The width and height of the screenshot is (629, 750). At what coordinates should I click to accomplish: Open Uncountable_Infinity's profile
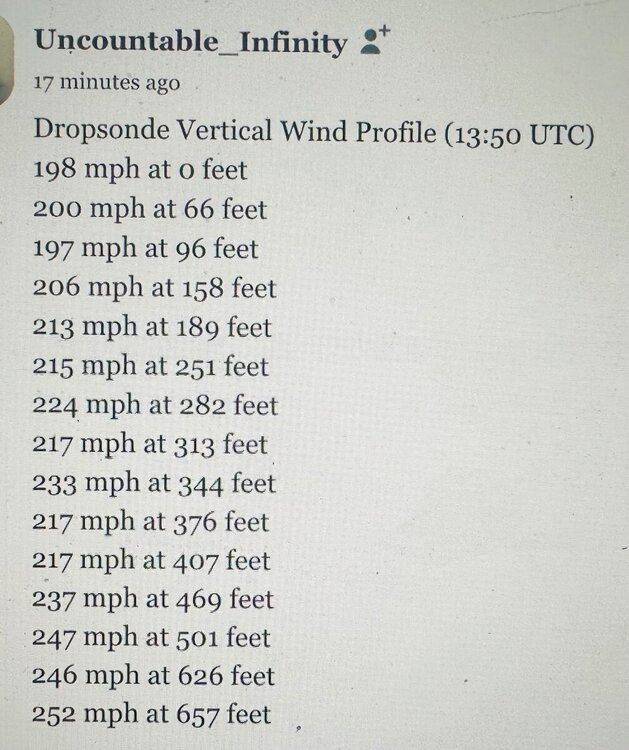coord(190,42)
